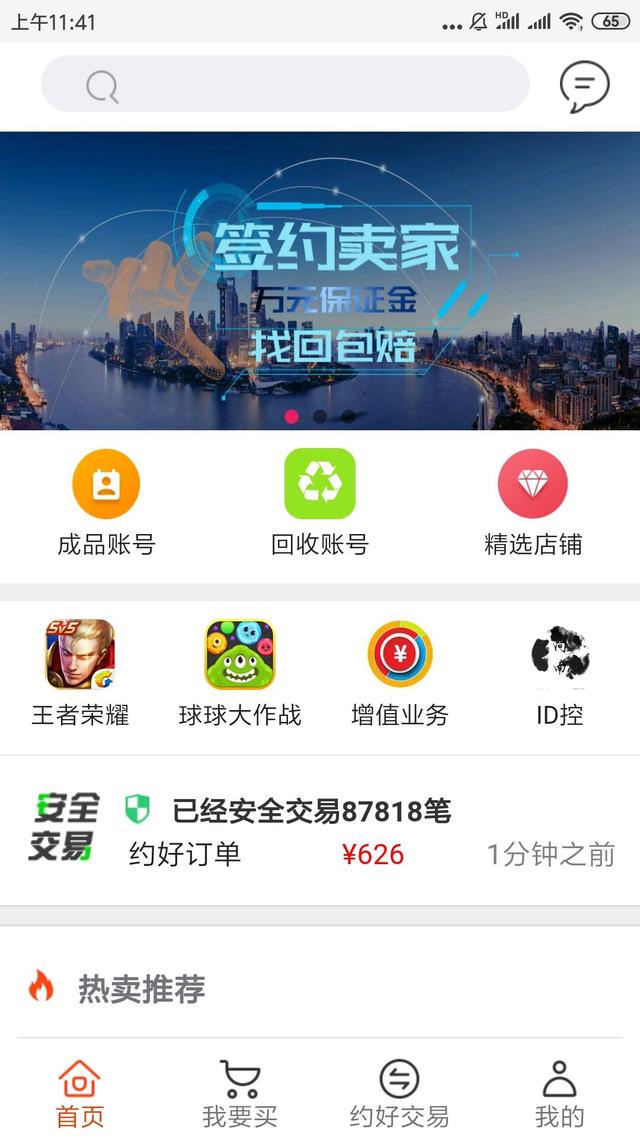Image resolution: width=640 pixels, height=1138 pixels.
Task: Open 成品账号 category
Action: (x=106, y=503)
